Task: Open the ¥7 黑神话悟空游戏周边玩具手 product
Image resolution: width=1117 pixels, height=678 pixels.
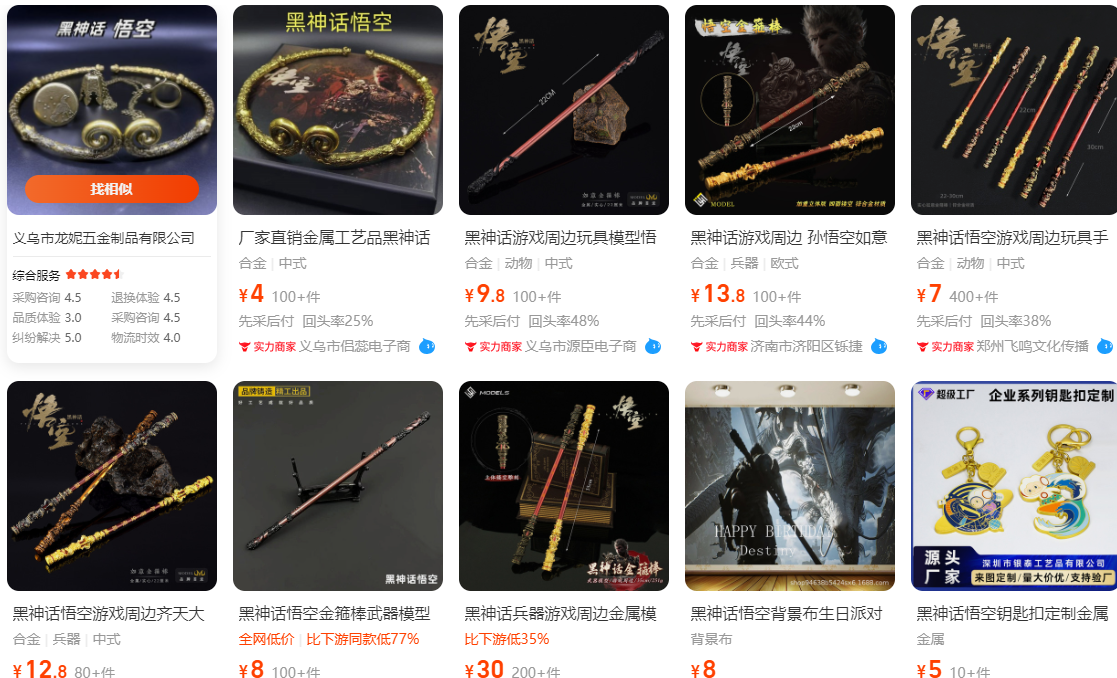Action: coord(1012,238)
